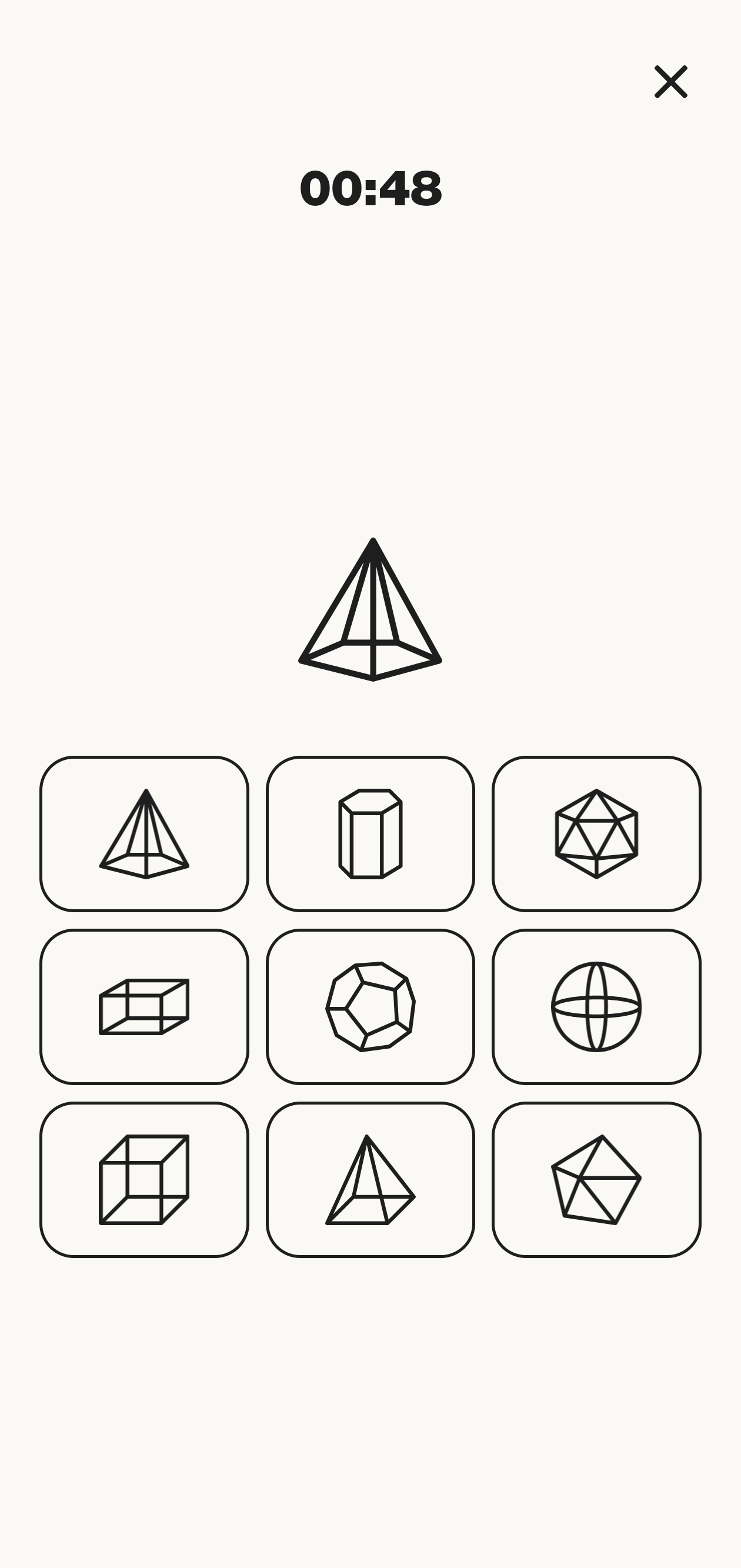Select the dodecahedron shape tile

click(370, 1006)
